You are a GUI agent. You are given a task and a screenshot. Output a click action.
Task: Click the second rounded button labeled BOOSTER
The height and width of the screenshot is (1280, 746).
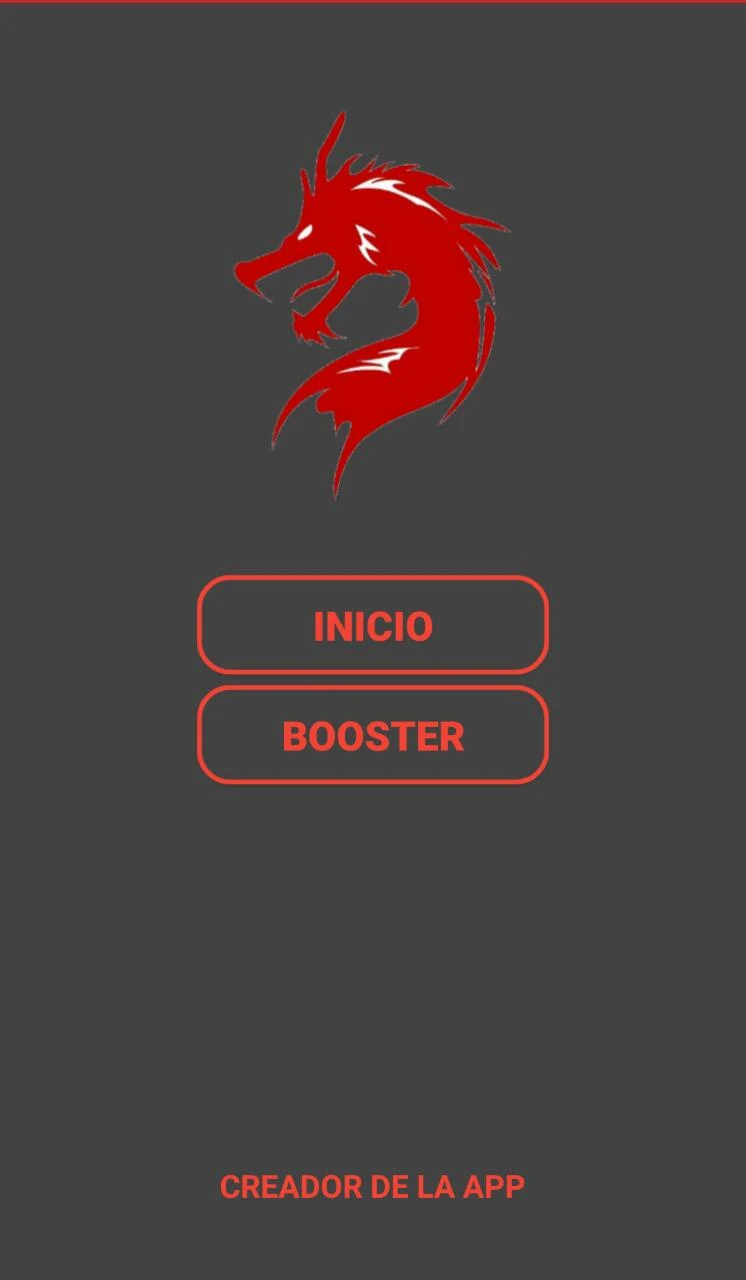(373, 735)
